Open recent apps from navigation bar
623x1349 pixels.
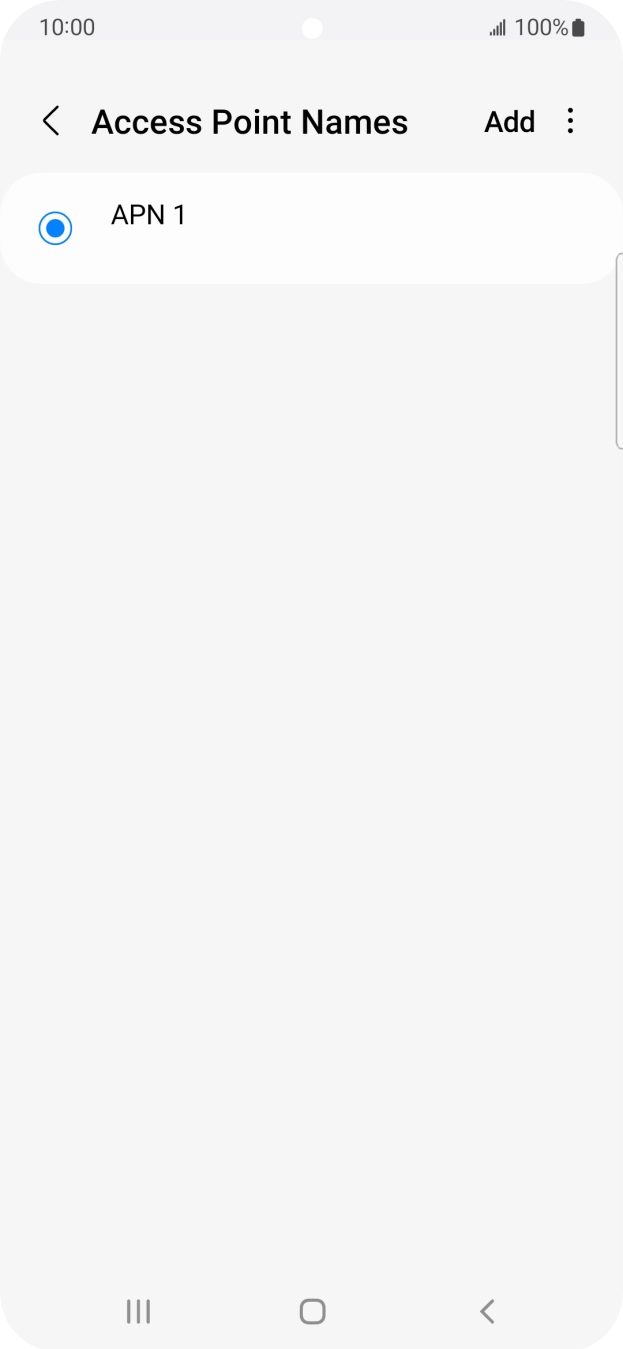tap(138, 1311)
